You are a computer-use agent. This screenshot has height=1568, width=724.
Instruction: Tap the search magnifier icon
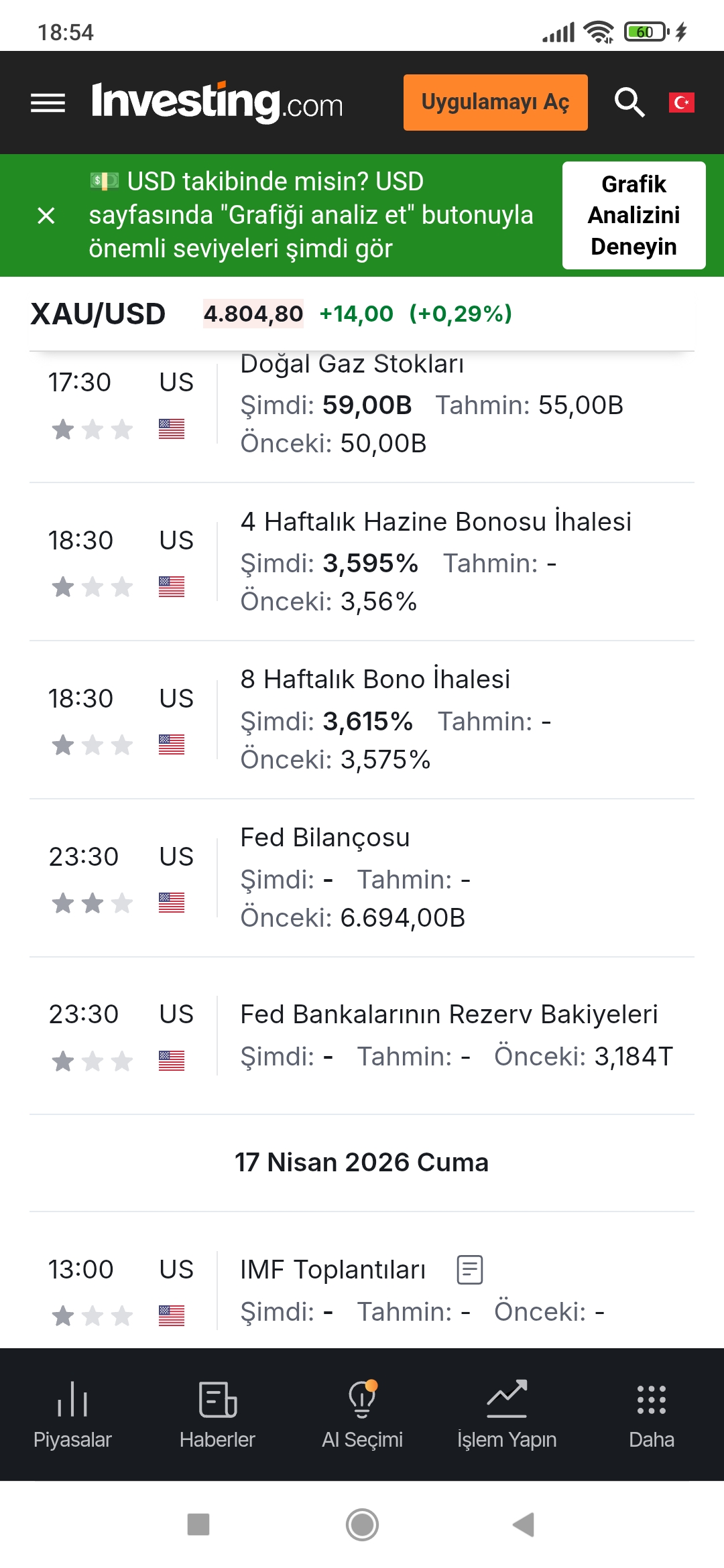[629, 103]
